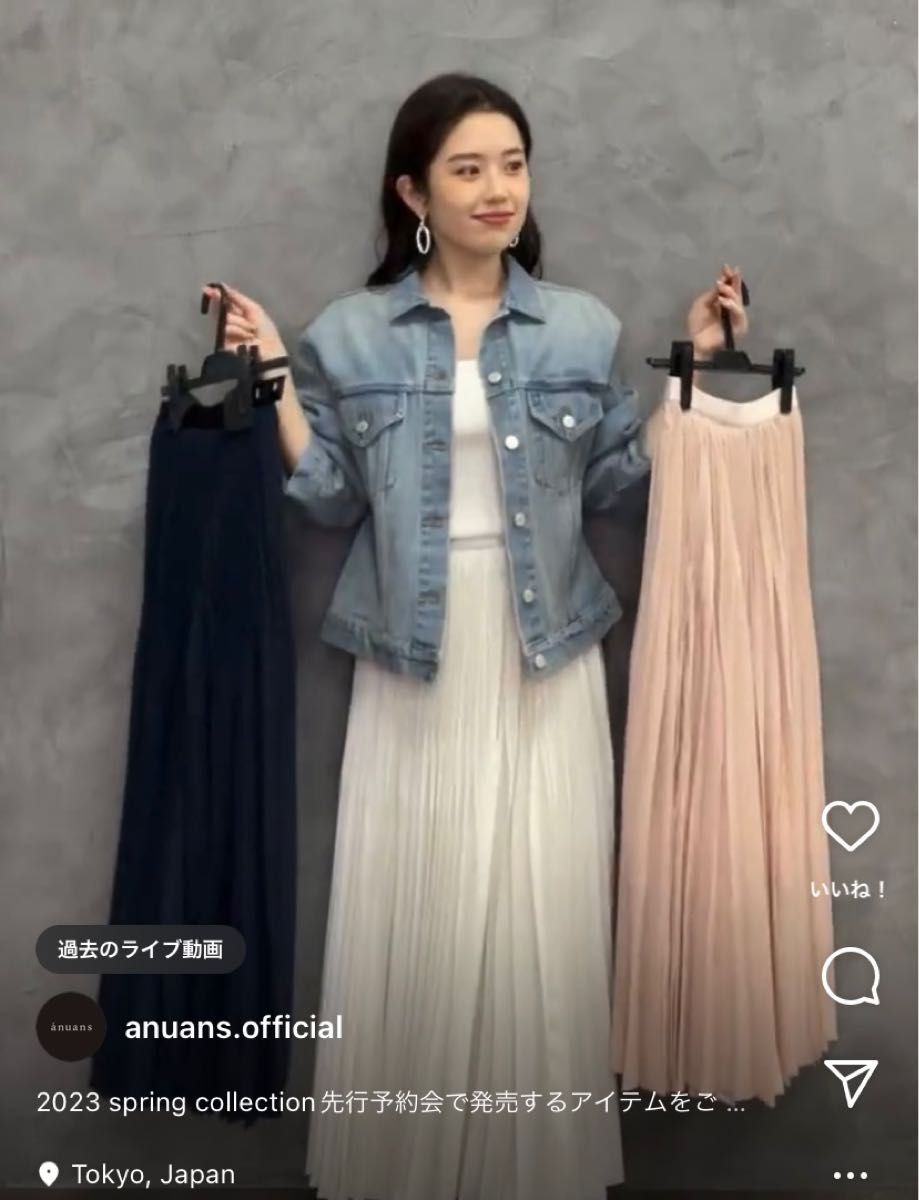This screenshot has height=1200, width=919.
Task: Open the anuans.official profile name
Action: tap(233, 1027)
